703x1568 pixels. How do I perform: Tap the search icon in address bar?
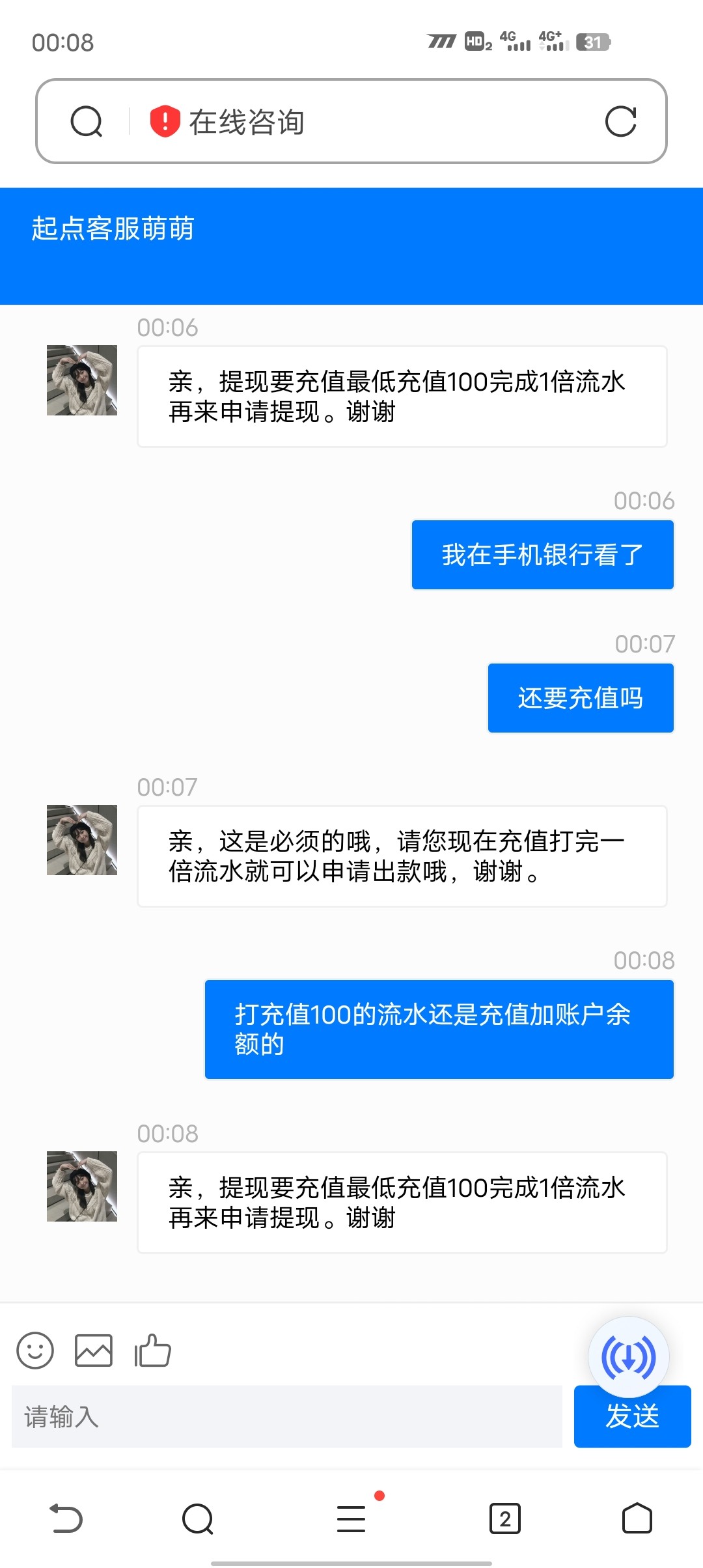coord(87,122)
